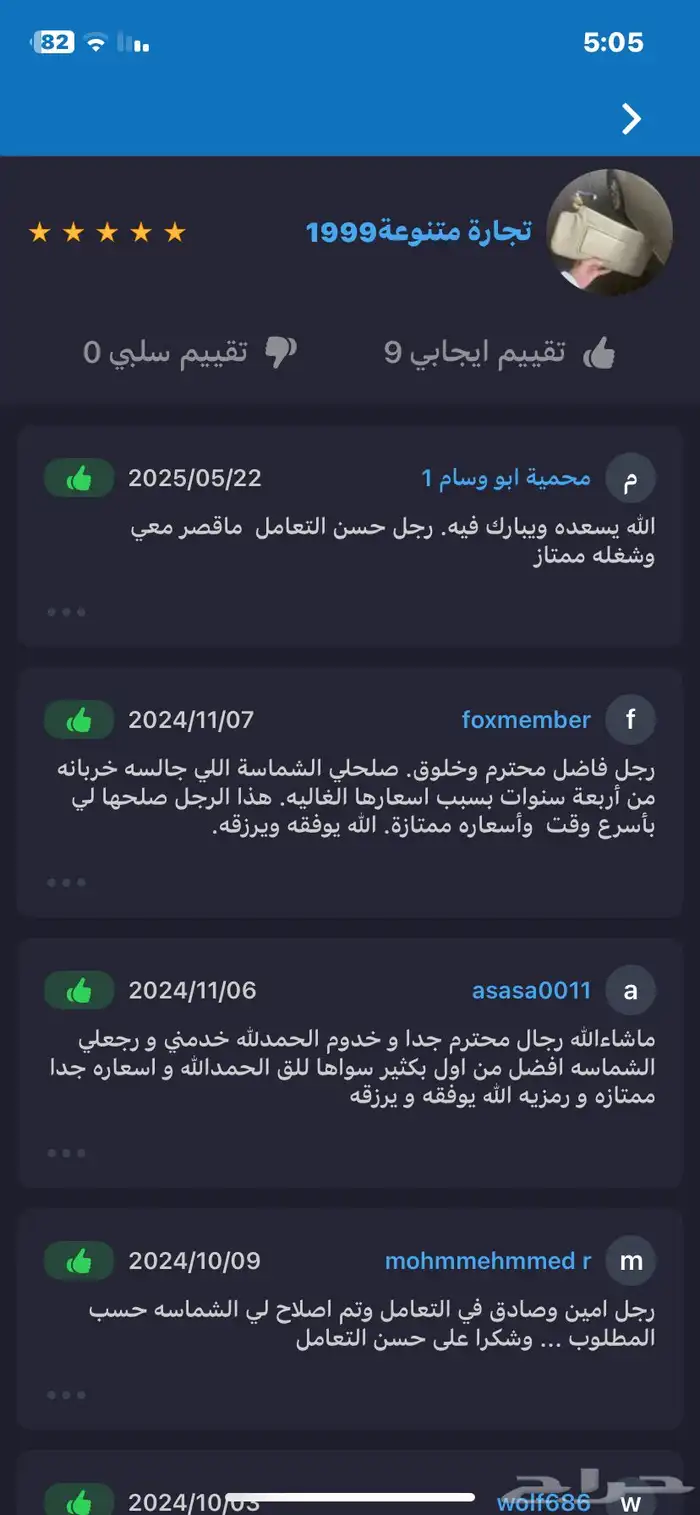Open تجارة متنوعة1999 seller name link

418,232
